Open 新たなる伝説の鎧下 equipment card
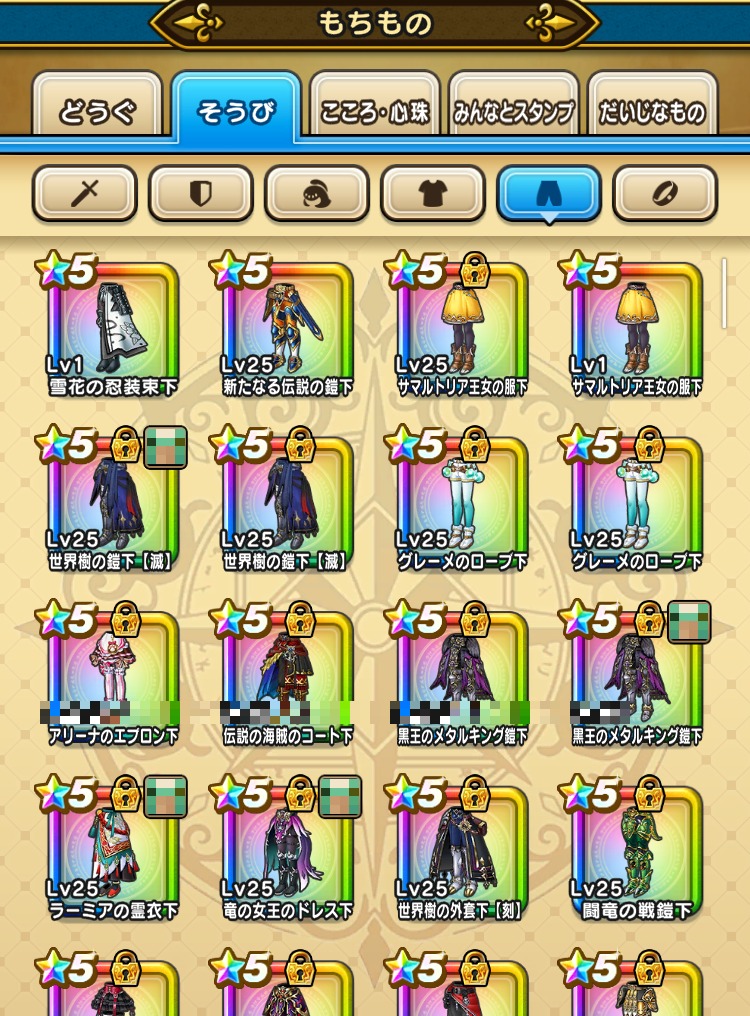 tap(288, 330)
